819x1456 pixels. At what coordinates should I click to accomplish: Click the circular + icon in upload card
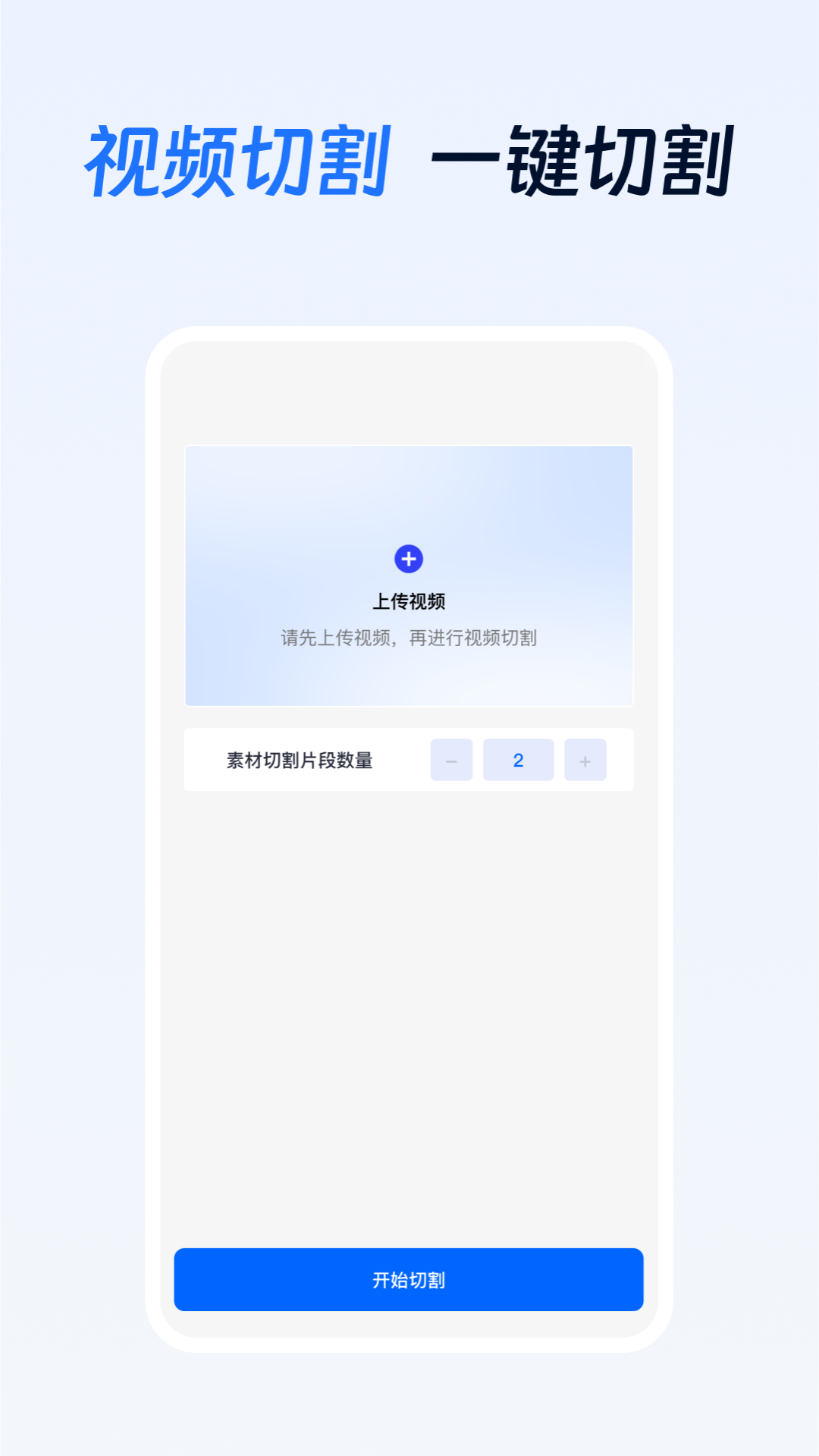coord(409,557)
